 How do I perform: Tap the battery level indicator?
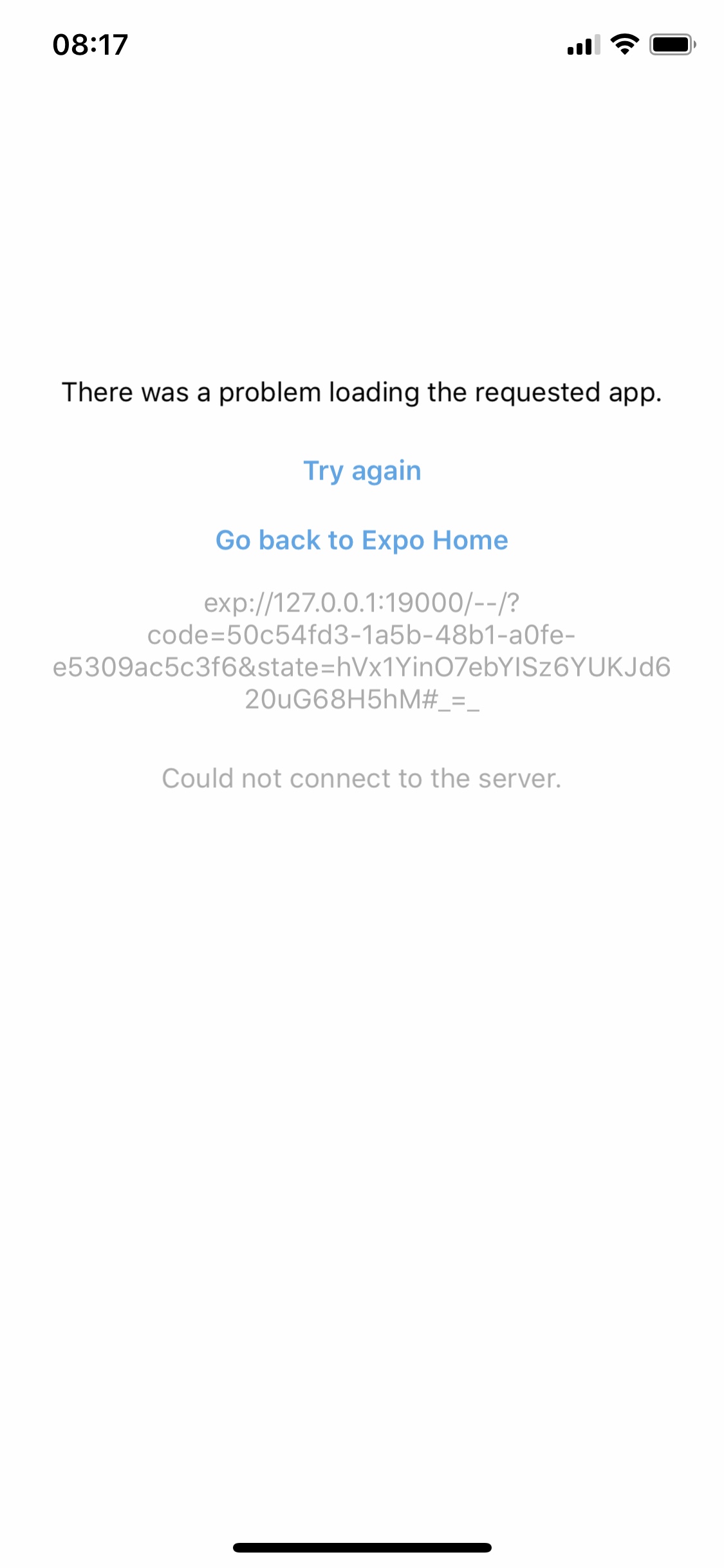point(671,44)
